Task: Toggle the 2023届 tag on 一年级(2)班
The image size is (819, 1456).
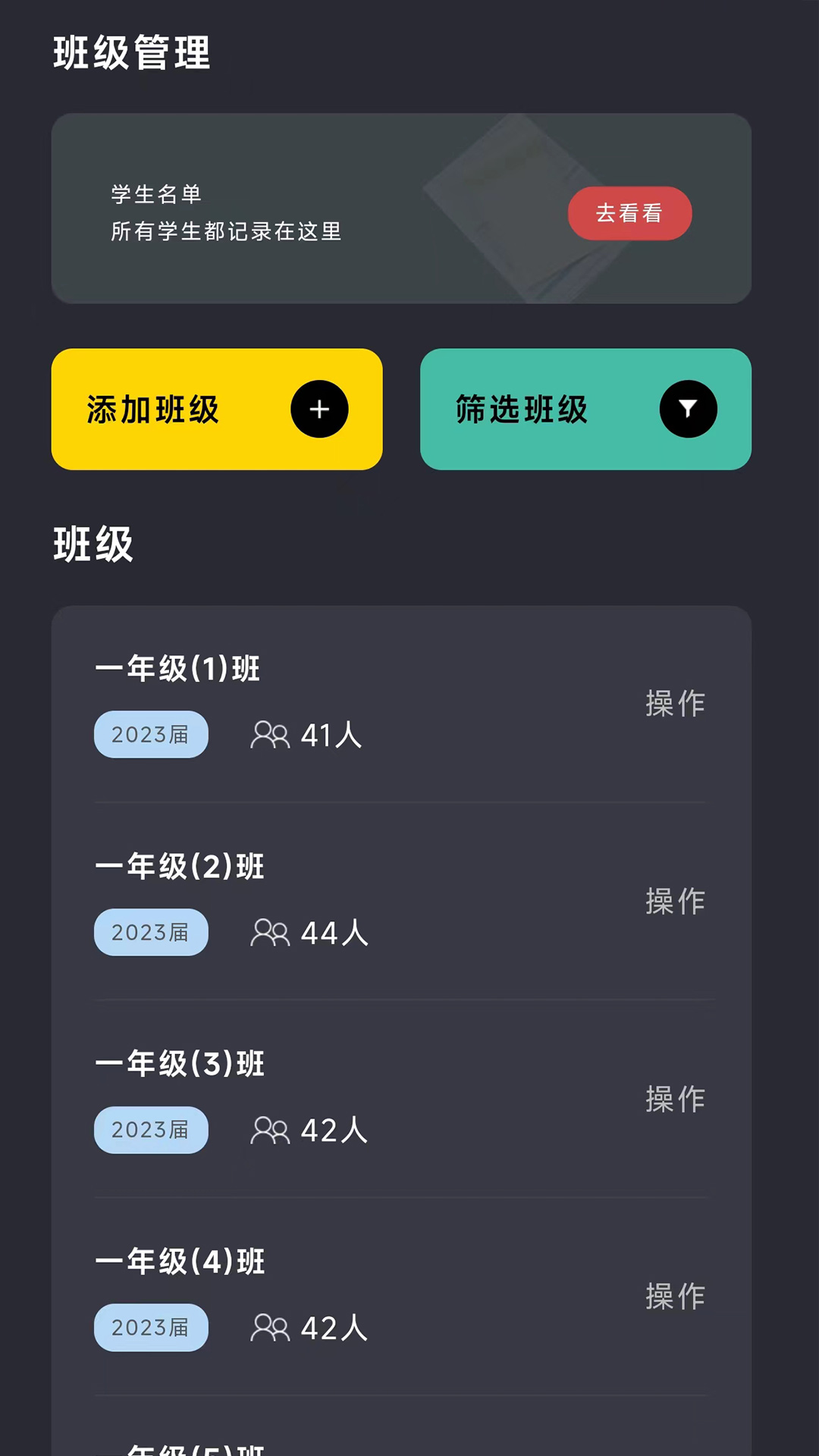Action: click(x=150, y=932)
